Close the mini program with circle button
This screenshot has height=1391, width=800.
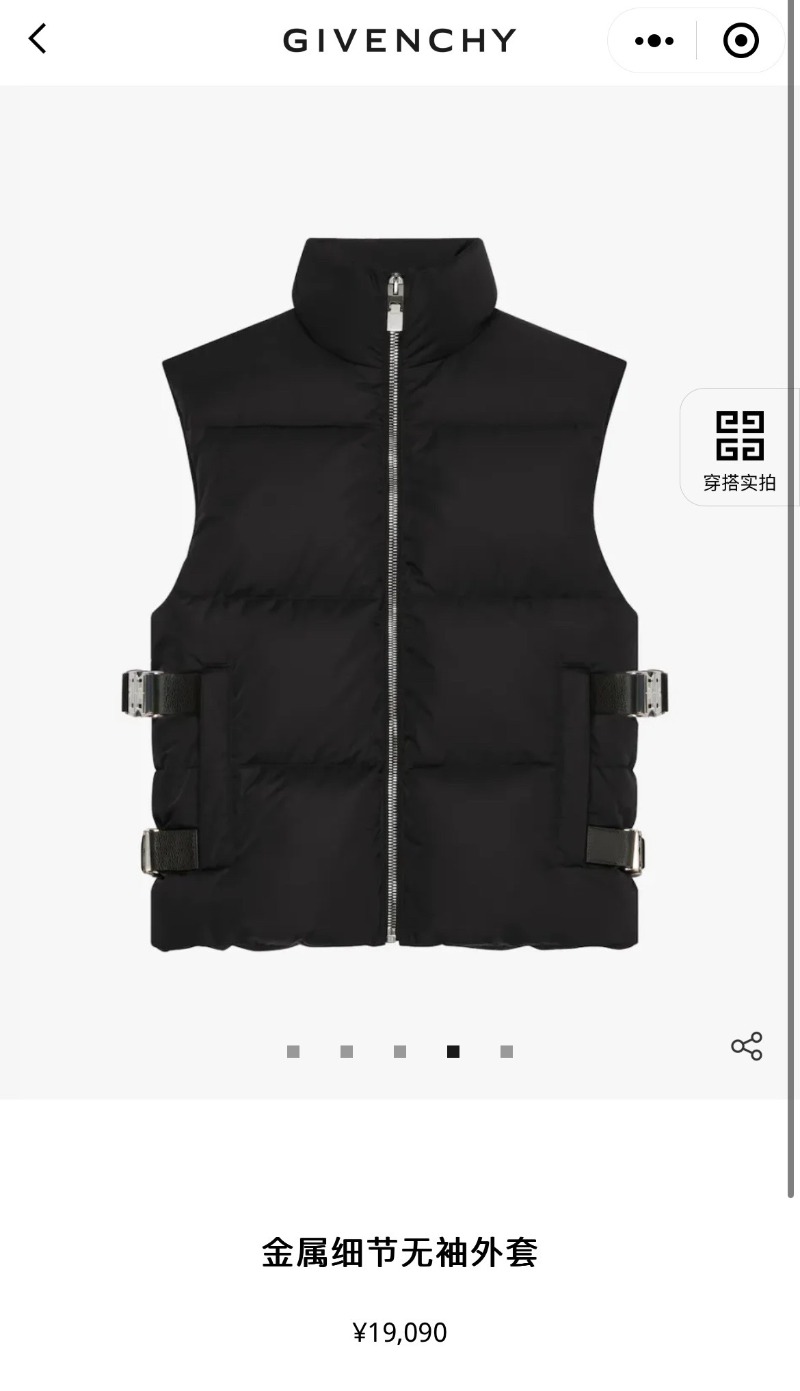[x=741, y=41]
